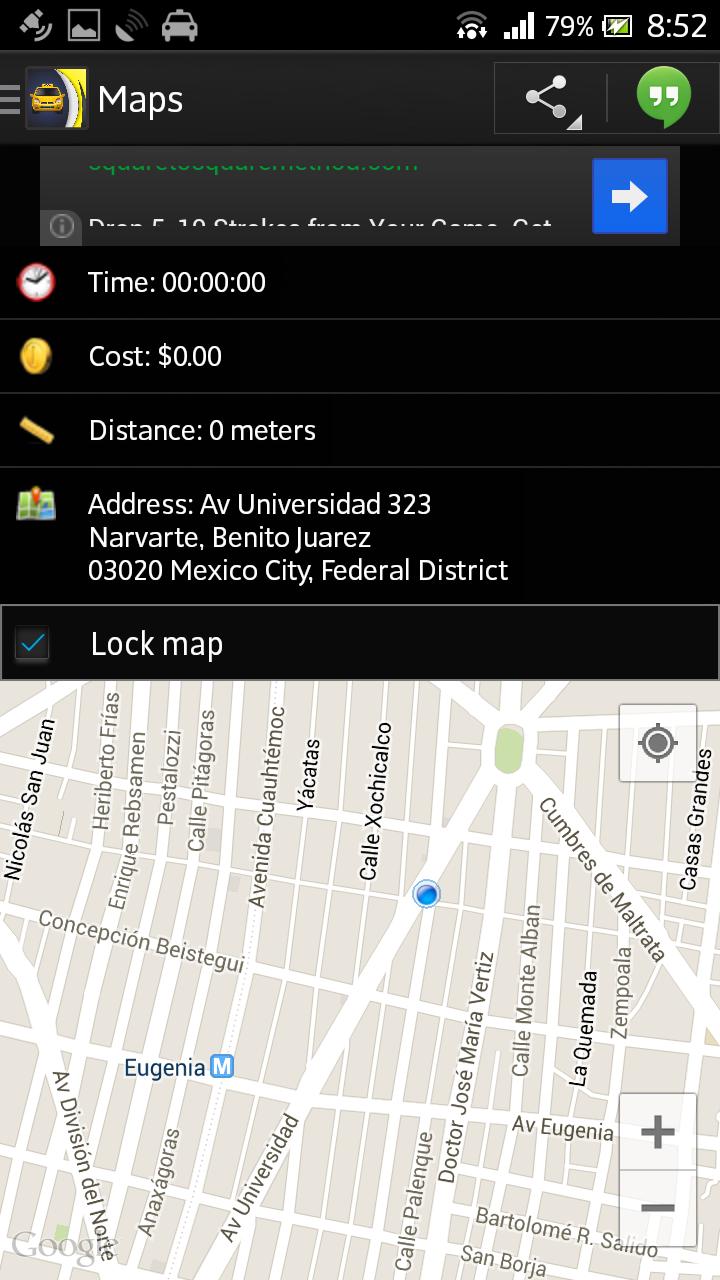720x1280 pixels.
Task: Tap the My Location crosshair button on the map
Action: [x=657, y=743]
